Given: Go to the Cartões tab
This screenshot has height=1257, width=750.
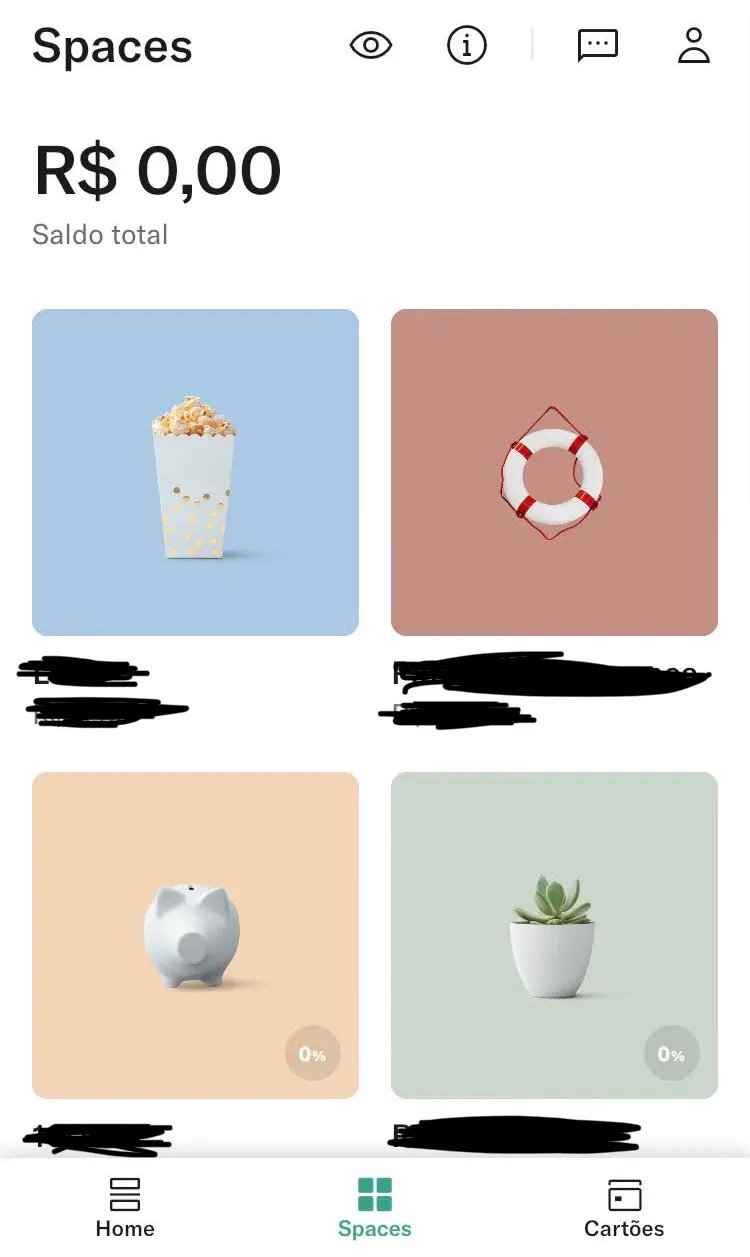Looking at the screenshot, I should (x=624, y=1207).
